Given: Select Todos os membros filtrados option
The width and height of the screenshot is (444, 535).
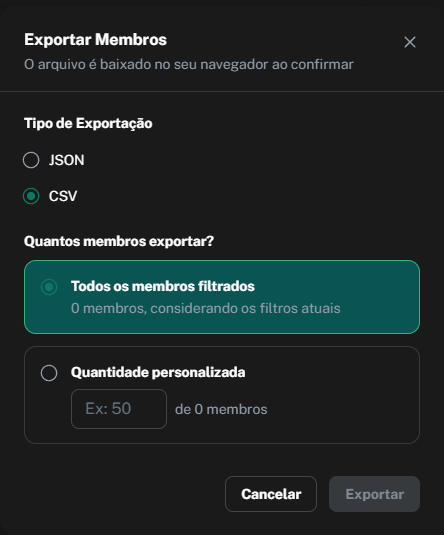Looking at the screenshot, I should click(222, 297).
